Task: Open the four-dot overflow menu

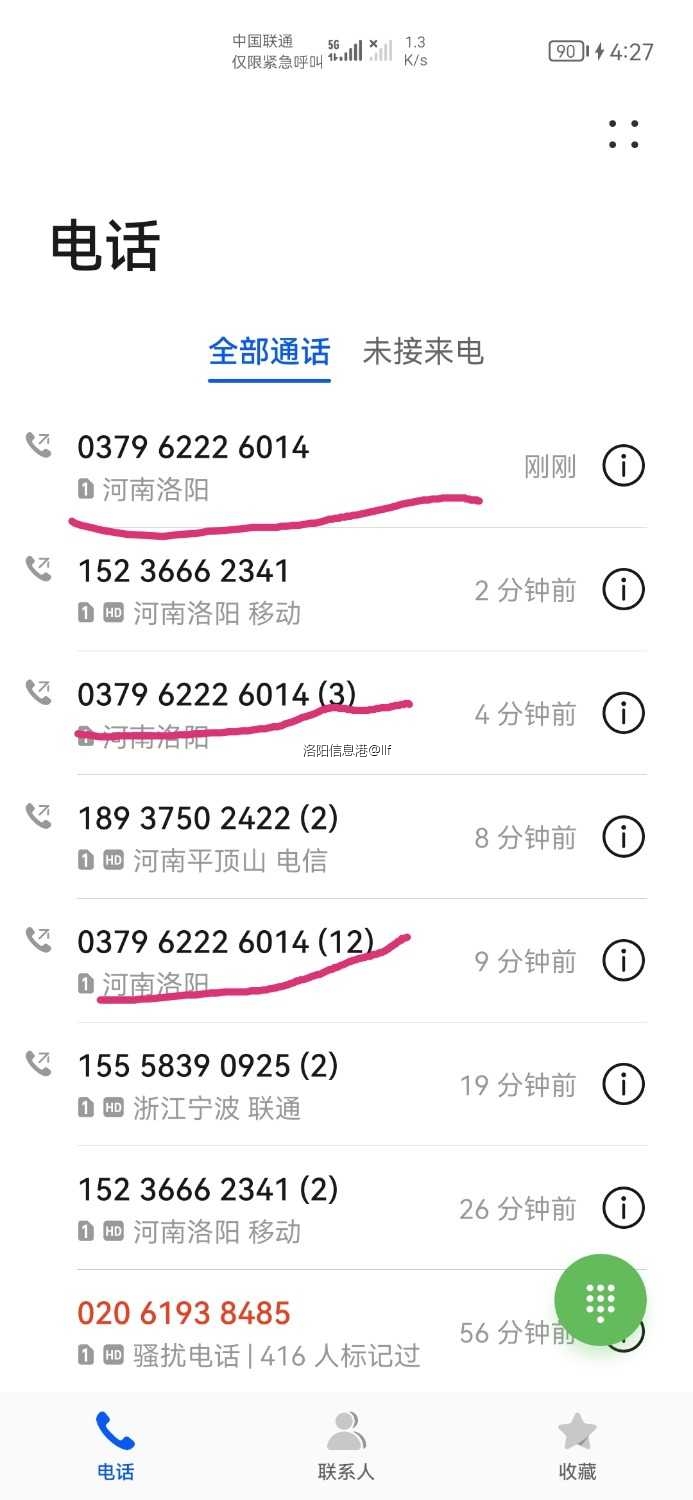Action: tap(623, 134)
